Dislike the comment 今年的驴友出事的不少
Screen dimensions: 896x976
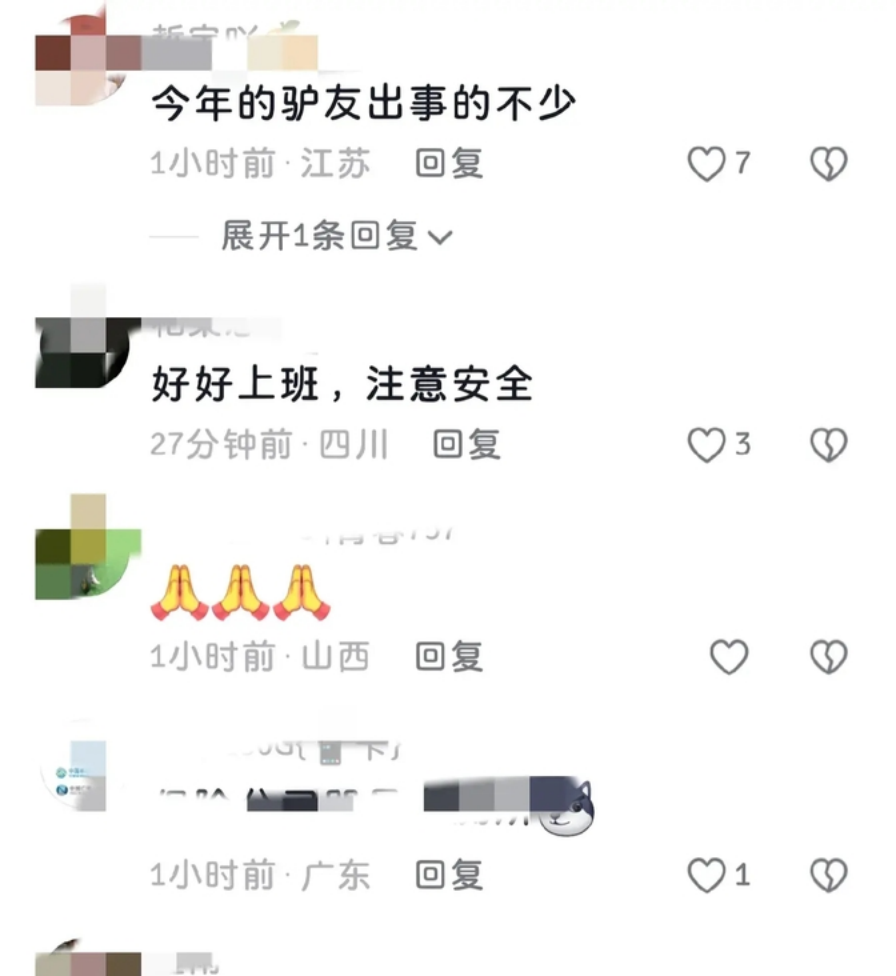pos(828,164)
